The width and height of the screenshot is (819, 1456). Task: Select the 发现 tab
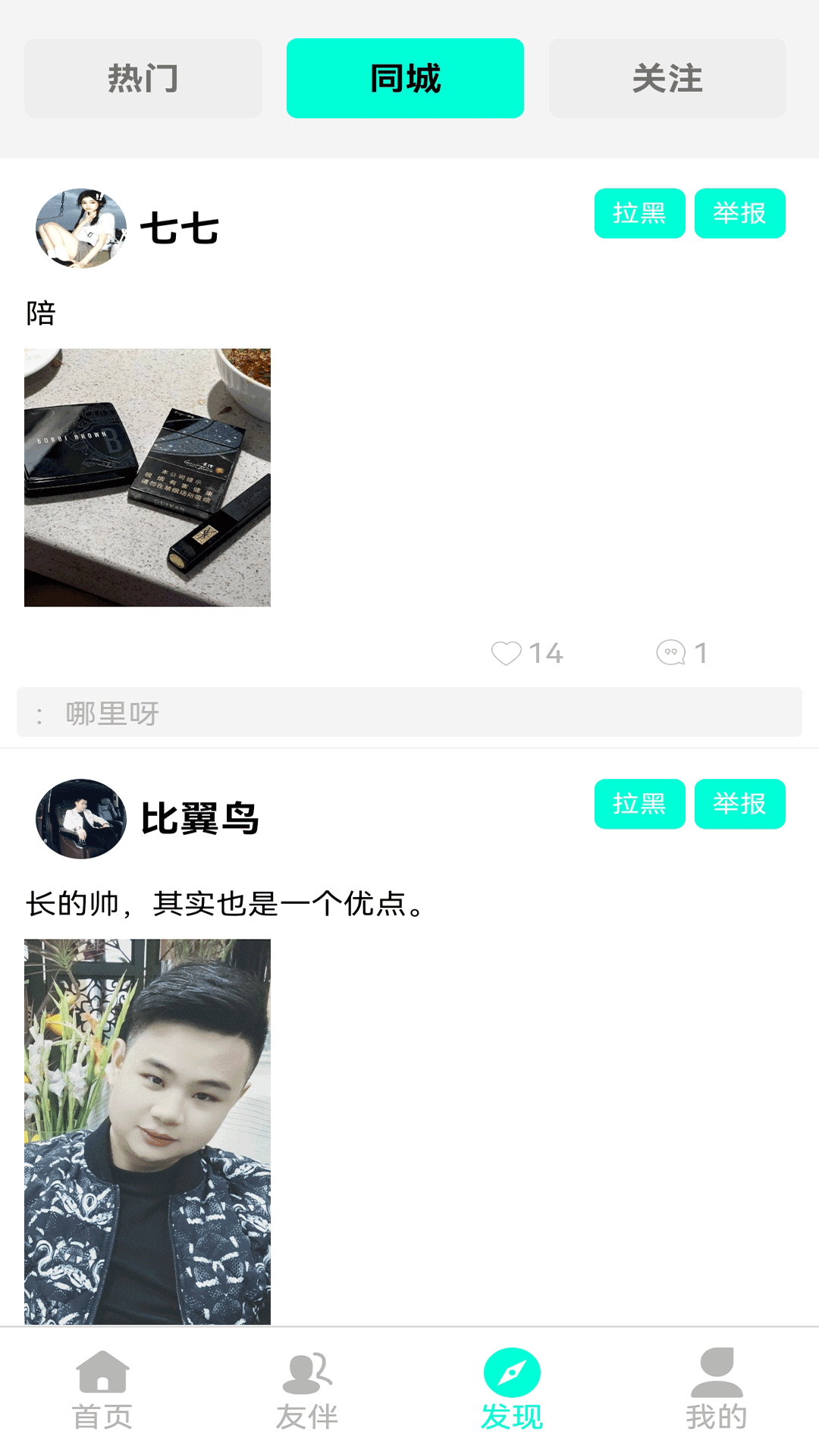click(x=512, y=1389)
